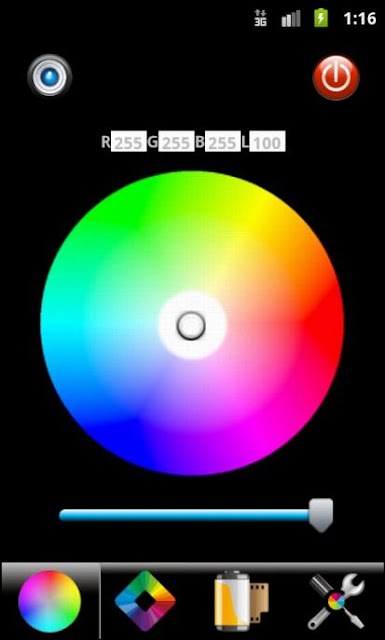The height and width of the screenshot is (640, 385).
Task: Edit the G value field
Action: (176, 142)
